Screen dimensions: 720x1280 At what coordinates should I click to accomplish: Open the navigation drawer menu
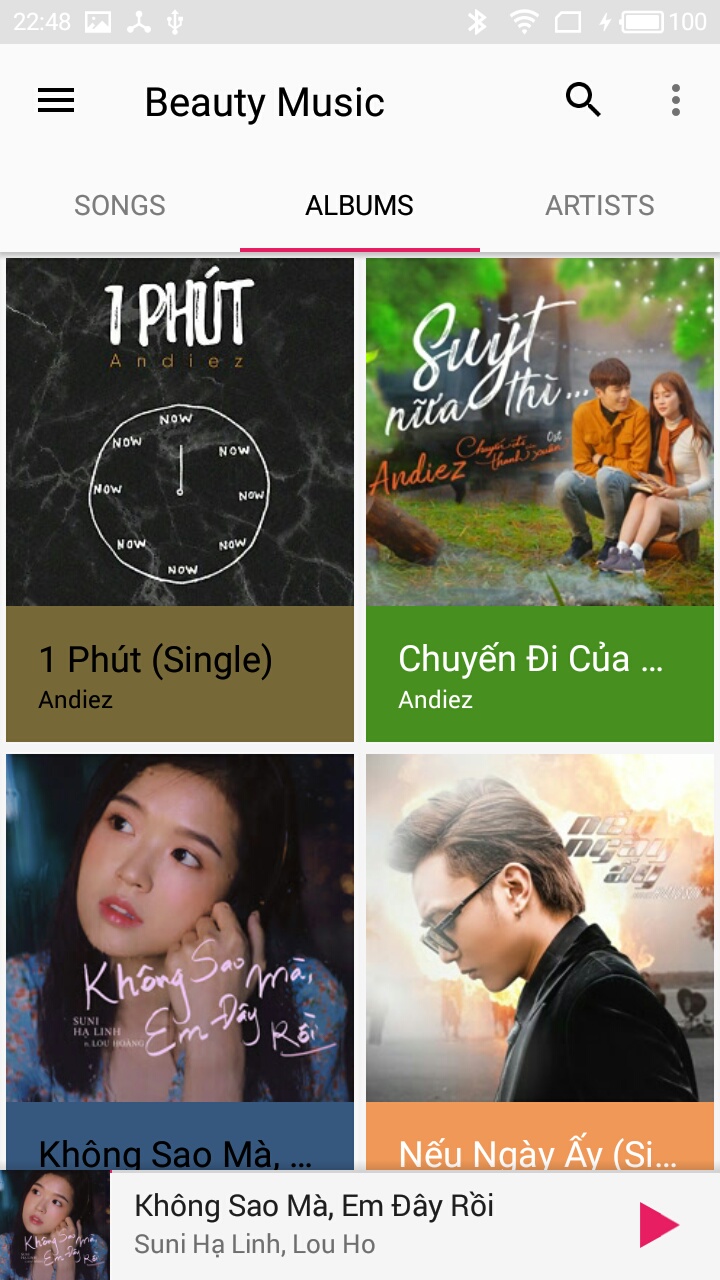[x=56, y=101]
